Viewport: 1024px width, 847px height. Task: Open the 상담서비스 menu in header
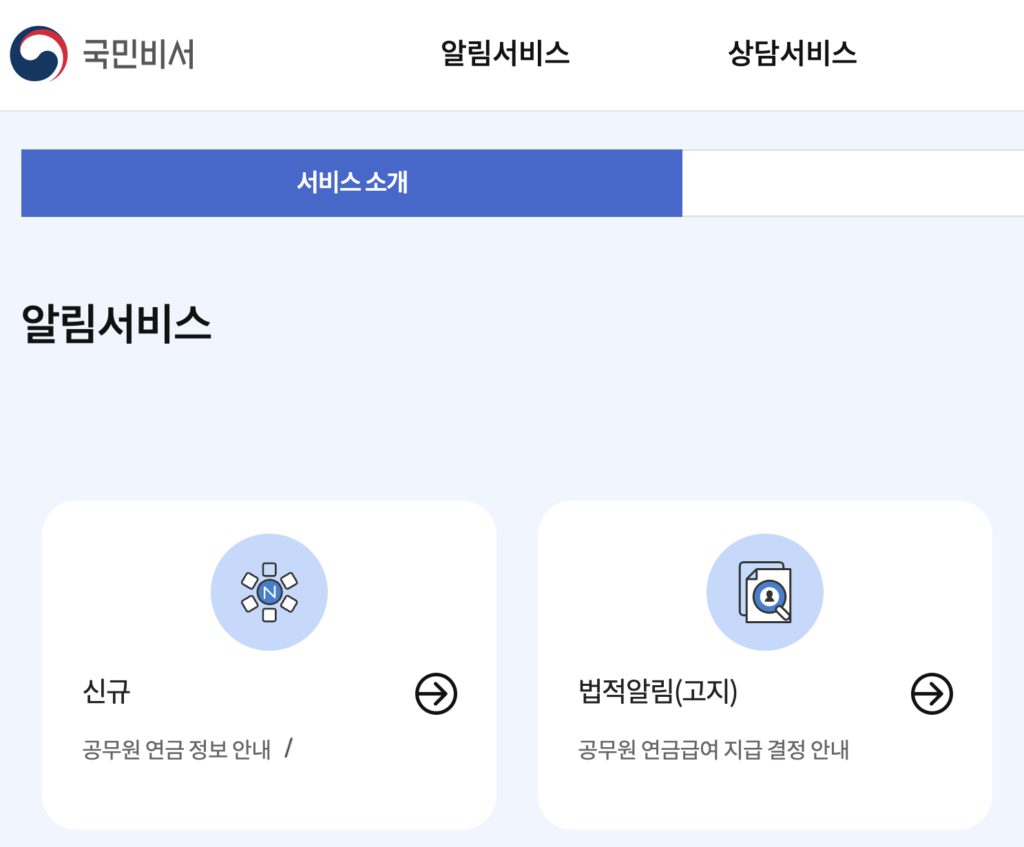792,53
